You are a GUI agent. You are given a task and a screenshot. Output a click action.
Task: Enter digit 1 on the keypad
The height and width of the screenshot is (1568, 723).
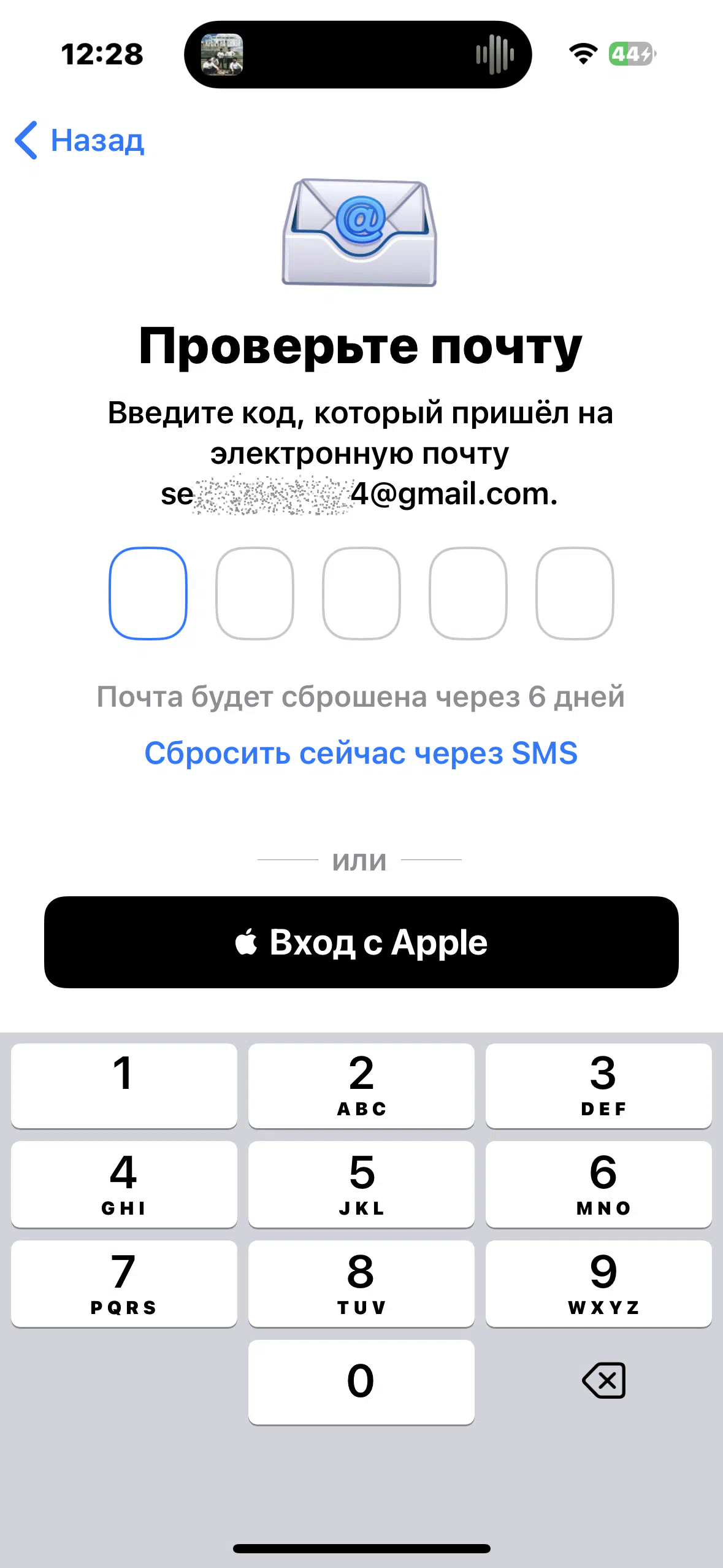tap(124, 1085)
